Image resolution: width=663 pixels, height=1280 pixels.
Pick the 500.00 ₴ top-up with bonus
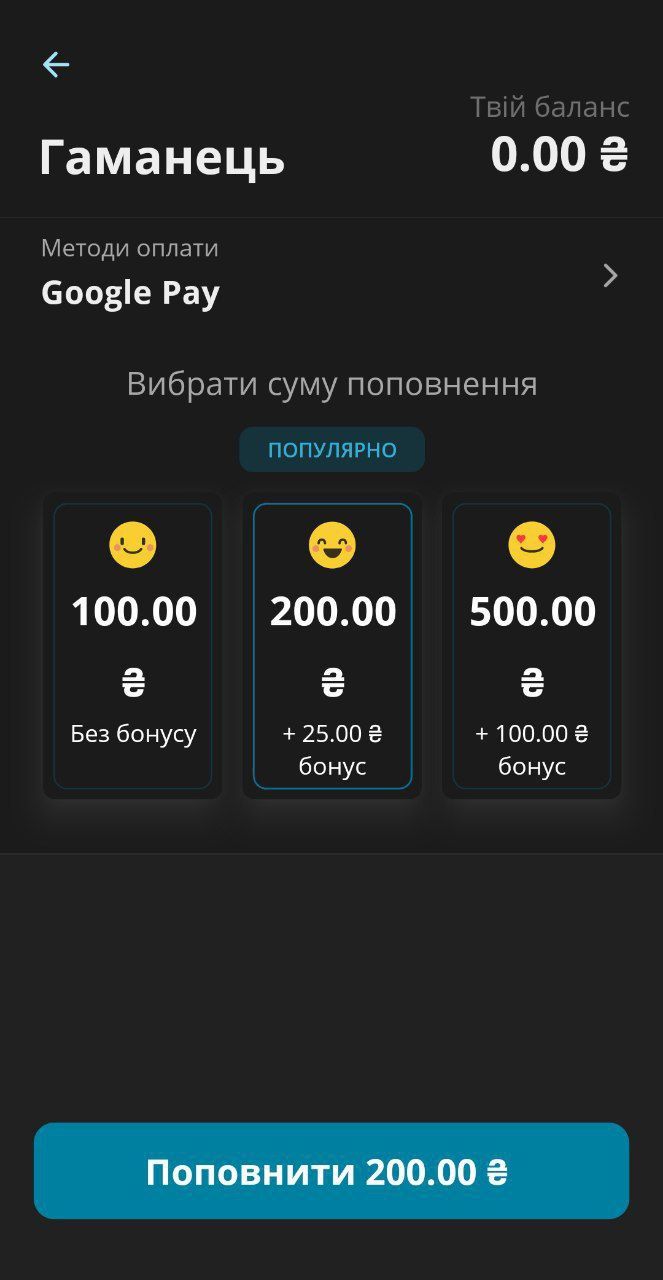coord(531,645)
